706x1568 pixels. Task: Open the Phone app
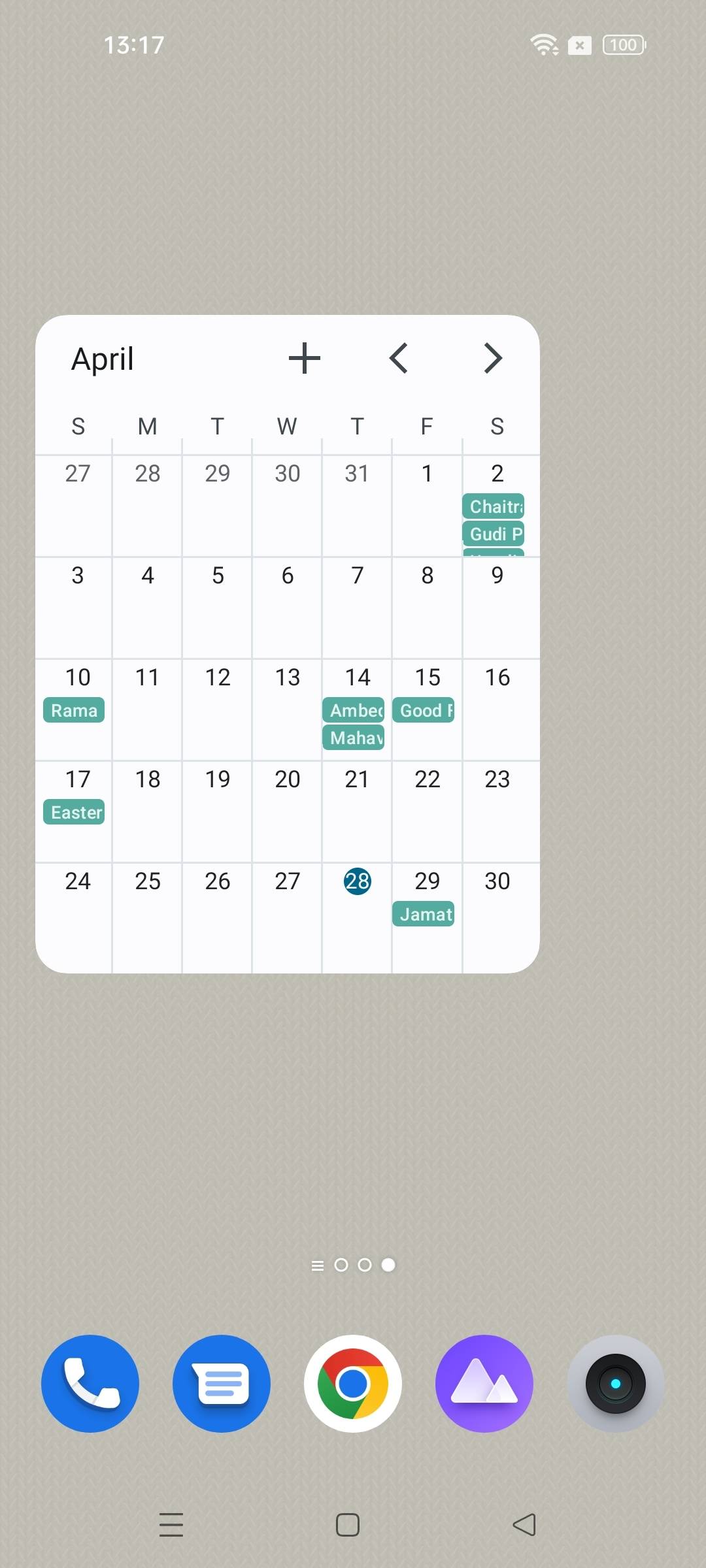point(90,1384)
